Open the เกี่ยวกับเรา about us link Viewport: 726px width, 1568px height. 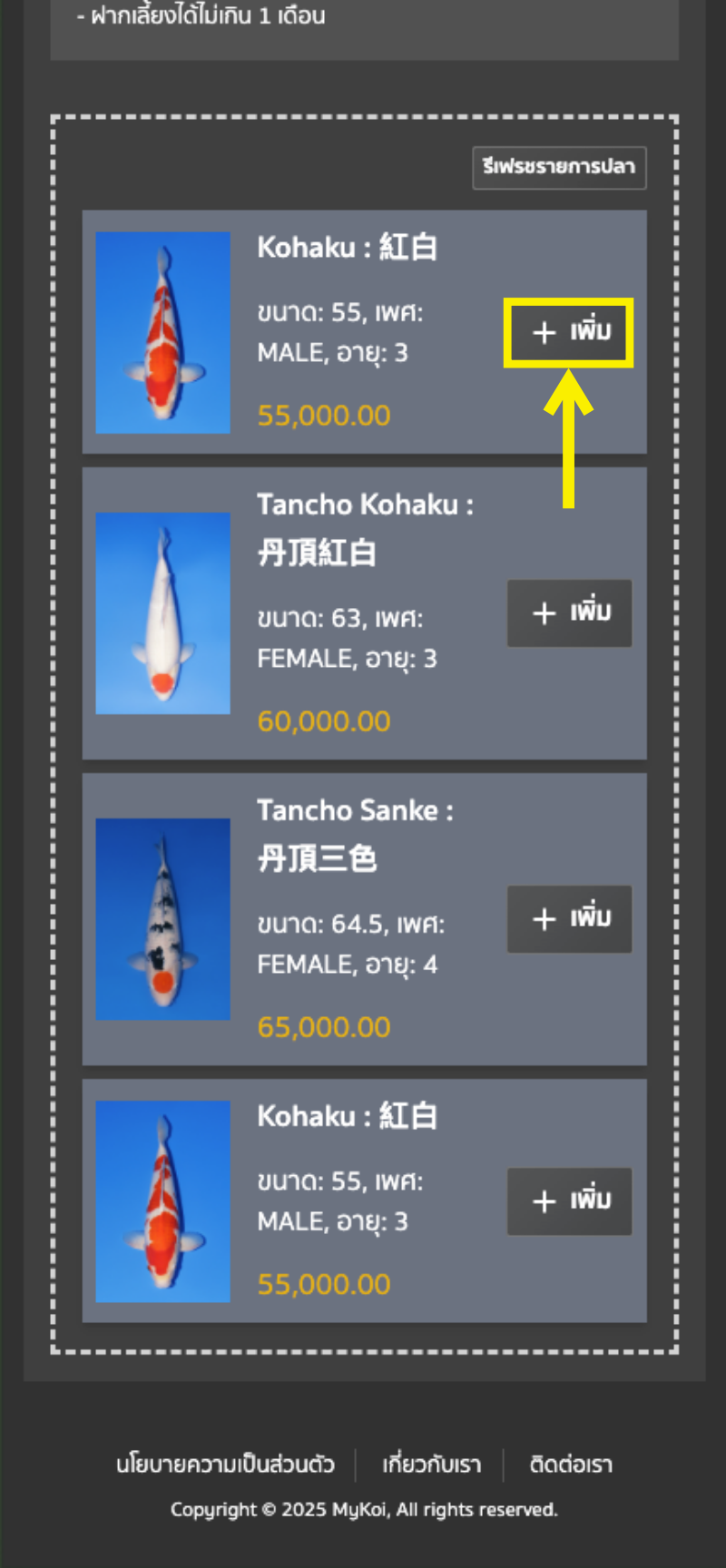tap(431, 1464)
